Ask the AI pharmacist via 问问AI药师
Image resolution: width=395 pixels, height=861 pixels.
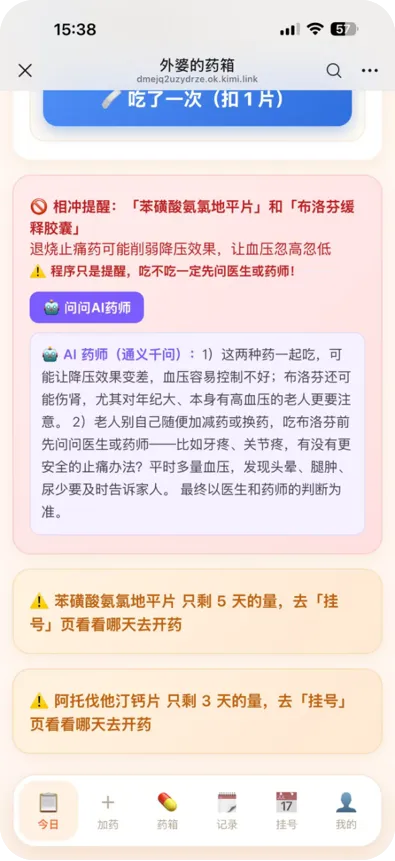click(x=87, y=307)
